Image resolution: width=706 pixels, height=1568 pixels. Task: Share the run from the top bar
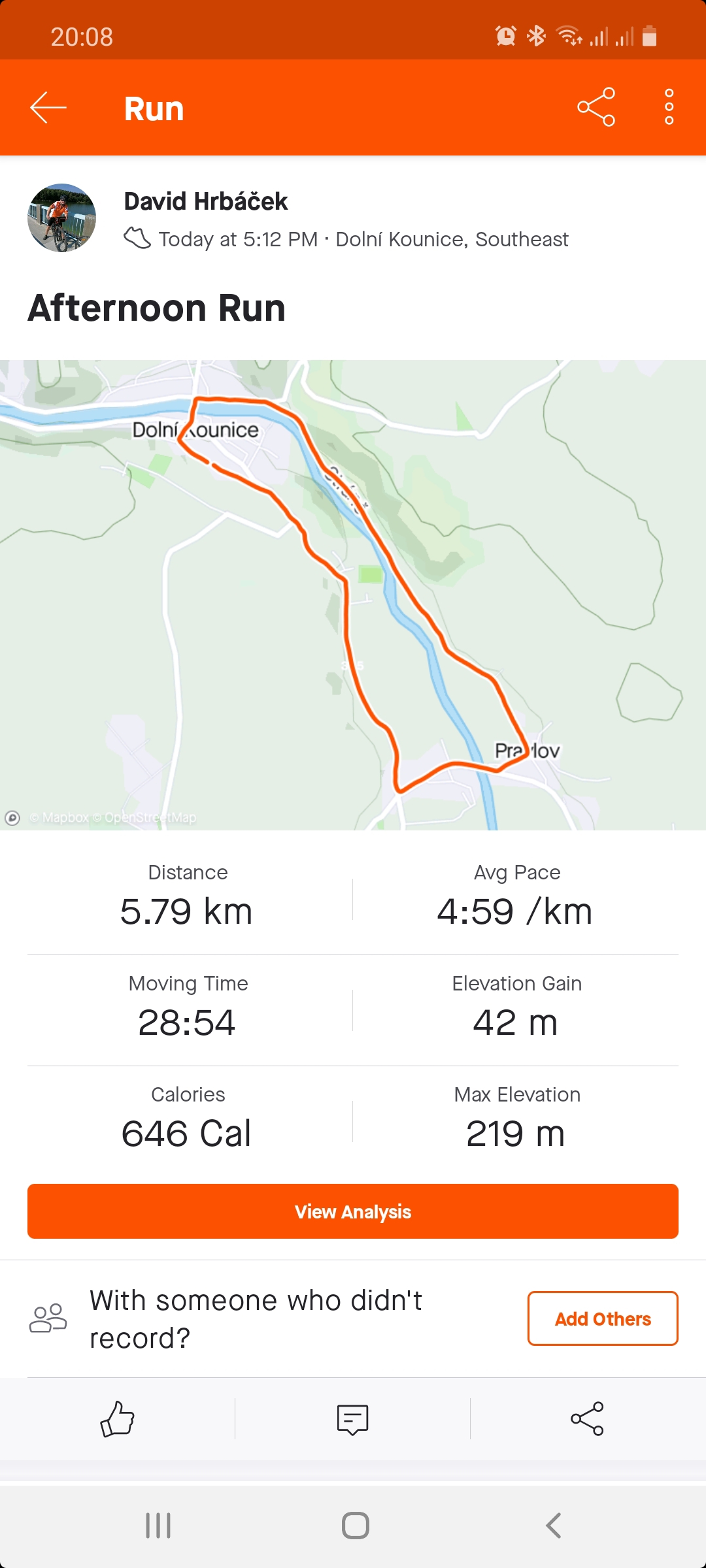[x=596, y=107]
